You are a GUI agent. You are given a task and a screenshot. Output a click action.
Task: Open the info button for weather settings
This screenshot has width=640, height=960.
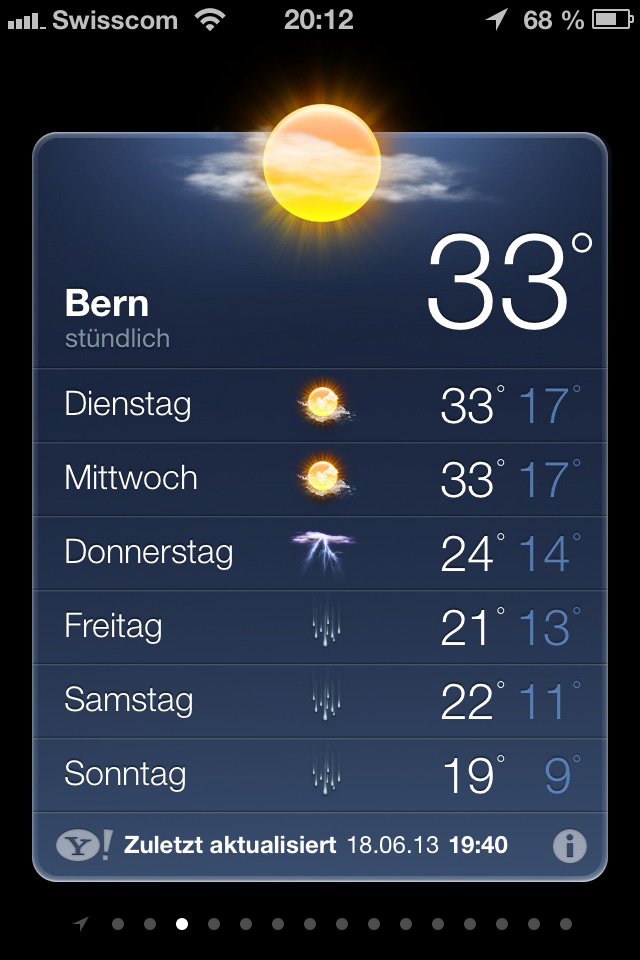point(569,846)
